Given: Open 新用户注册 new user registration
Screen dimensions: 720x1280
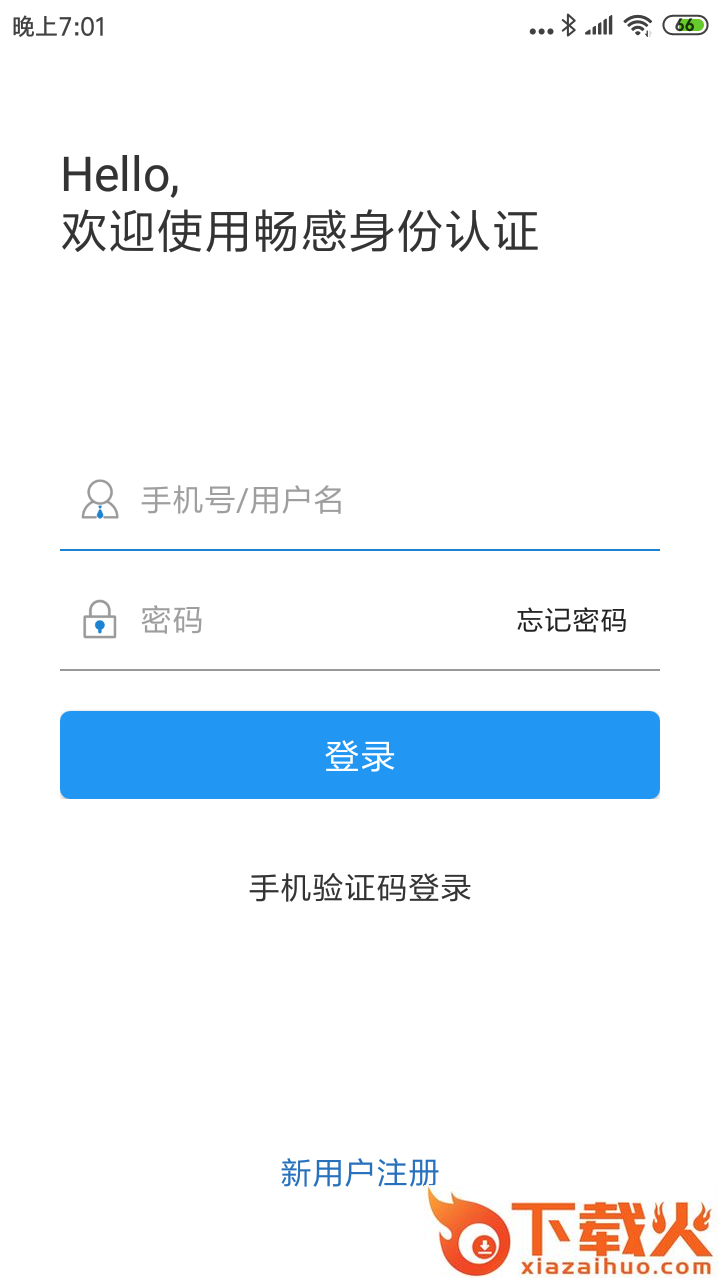Looking at the screenshot, I should 360,1172.
